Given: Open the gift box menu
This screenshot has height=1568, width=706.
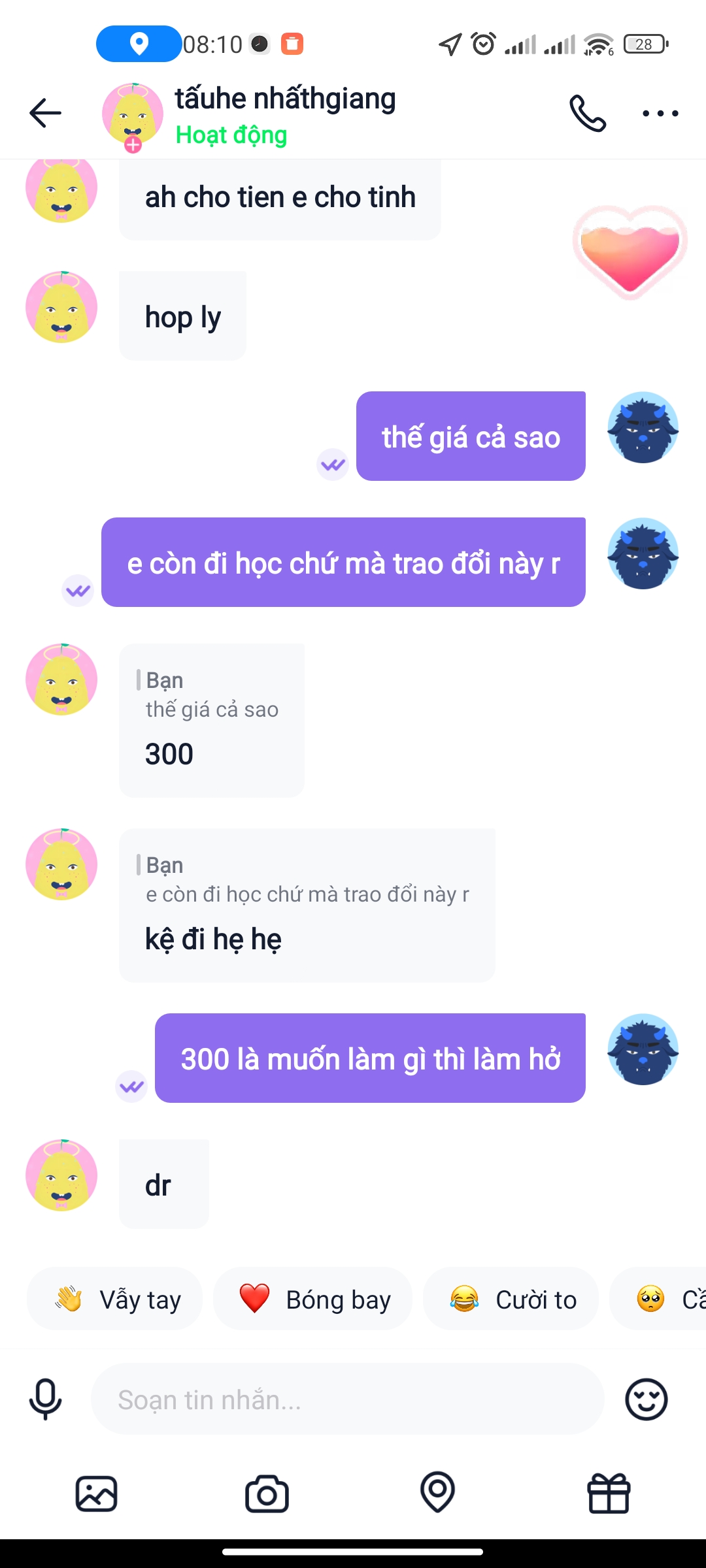Looking at the screenshot, I should [x=609, y=1494].
